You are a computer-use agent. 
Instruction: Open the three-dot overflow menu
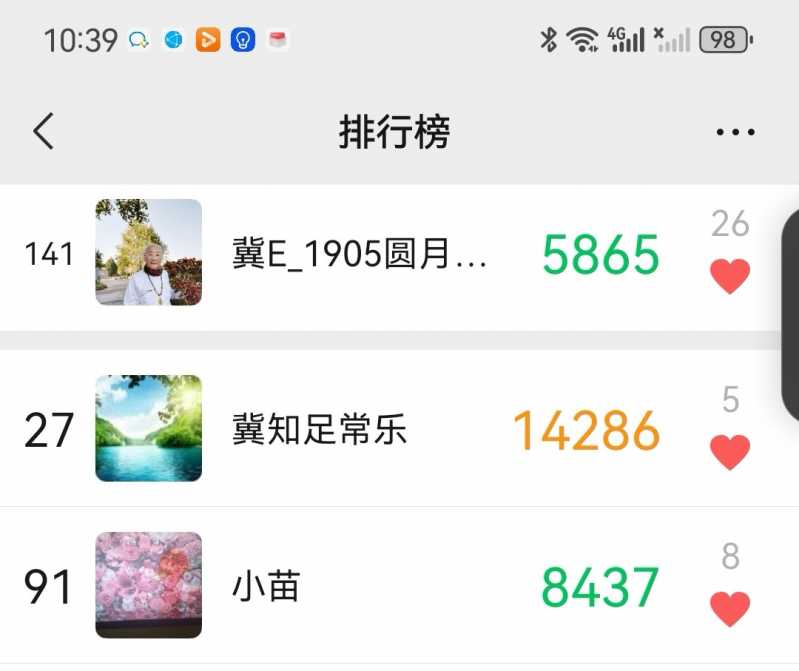click(735, 132)
